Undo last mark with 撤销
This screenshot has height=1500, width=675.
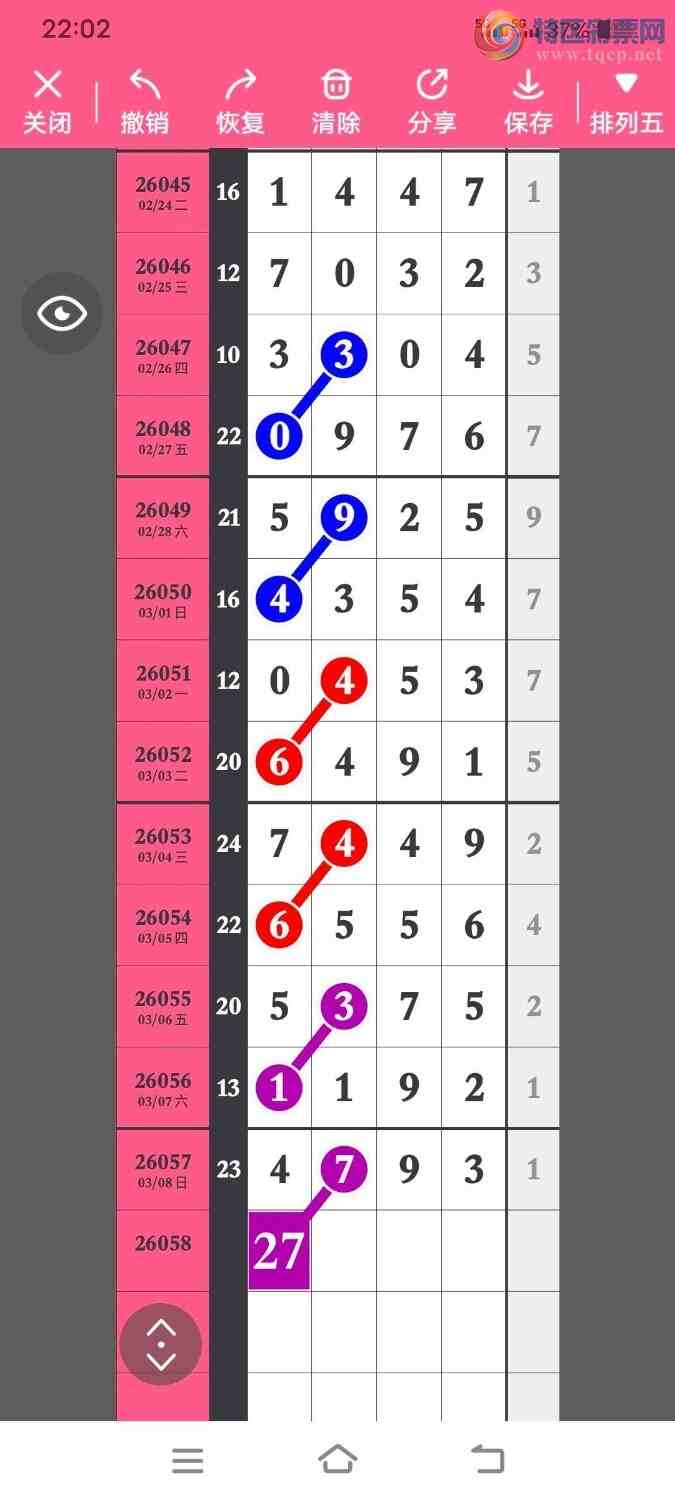pos(144,102)
